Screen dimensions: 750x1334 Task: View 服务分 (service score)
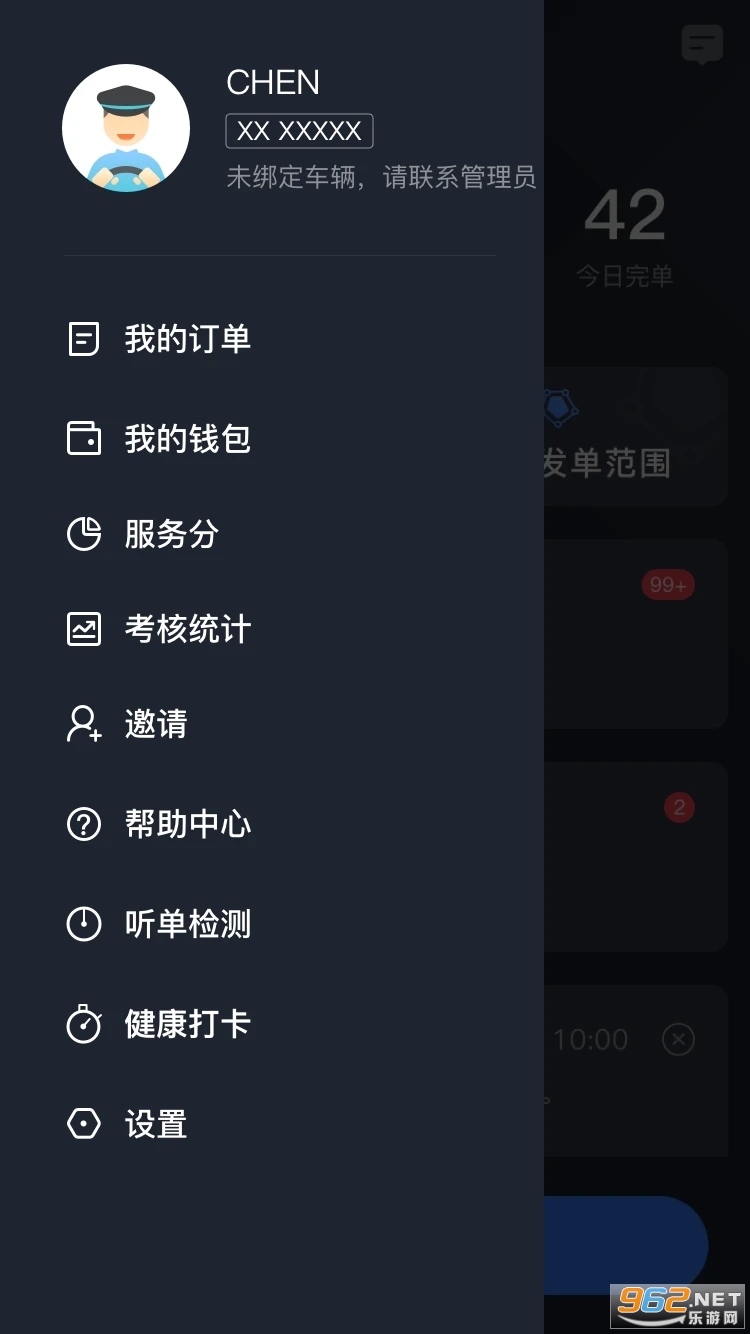pos(171,534)
